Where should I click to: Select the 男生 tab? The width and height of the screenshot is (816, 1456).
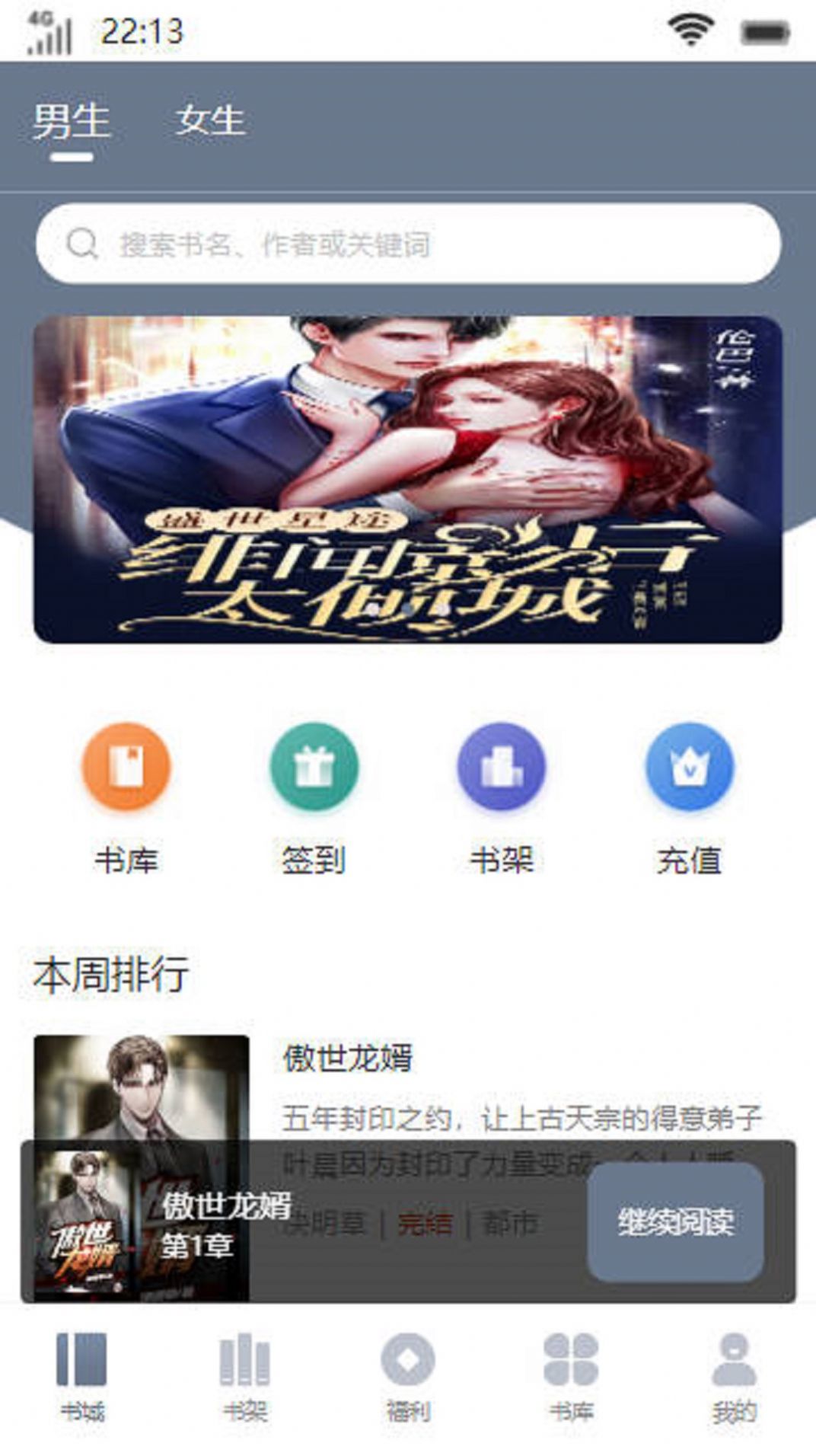[x=72, y=122]
